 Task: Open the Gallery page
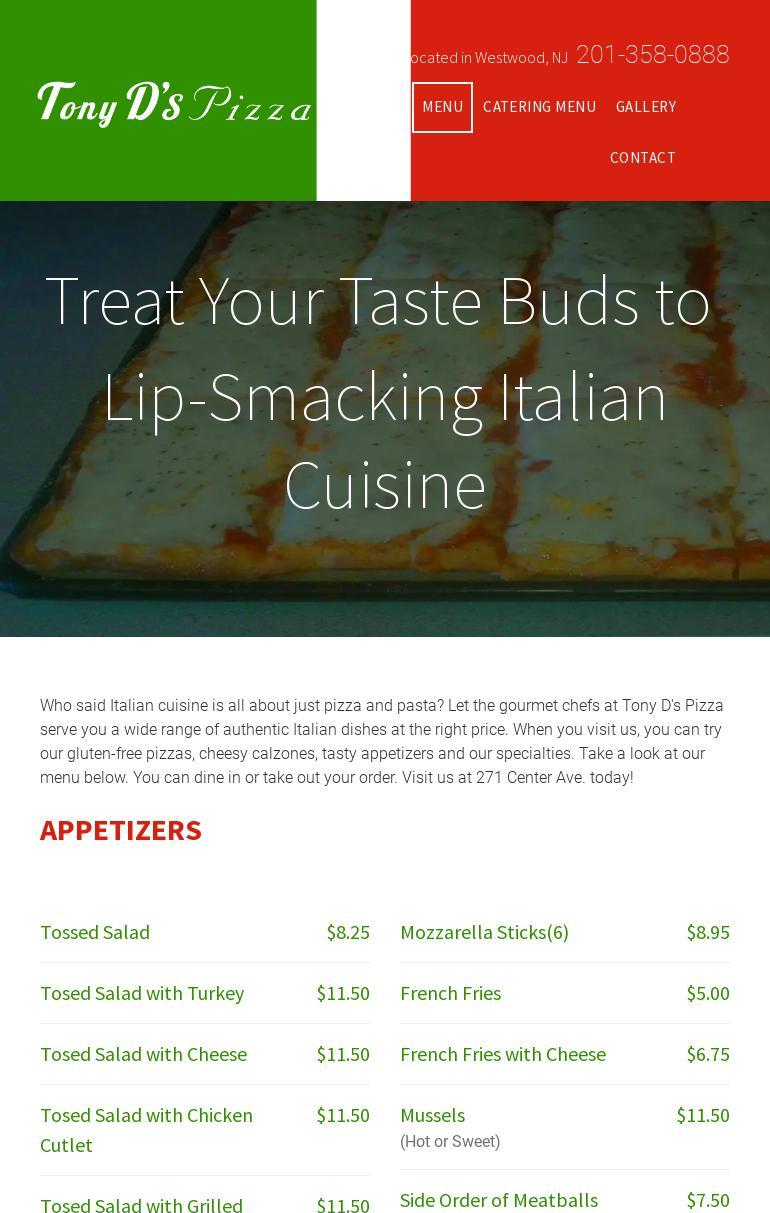click(x=646, y=107)
